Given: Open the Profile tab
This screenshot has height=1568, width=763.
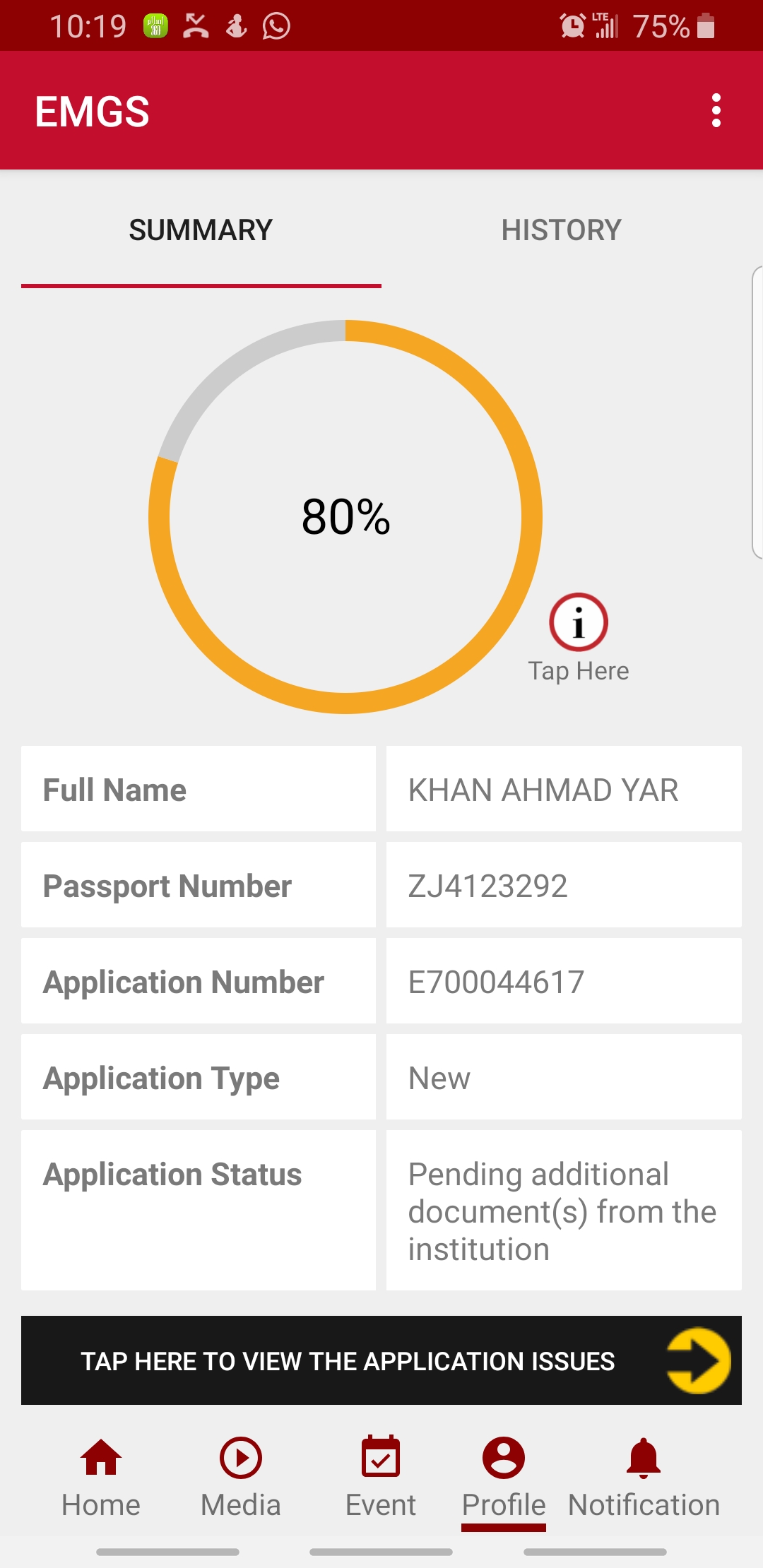Looking at the screenshot, I should (504, 1478).
